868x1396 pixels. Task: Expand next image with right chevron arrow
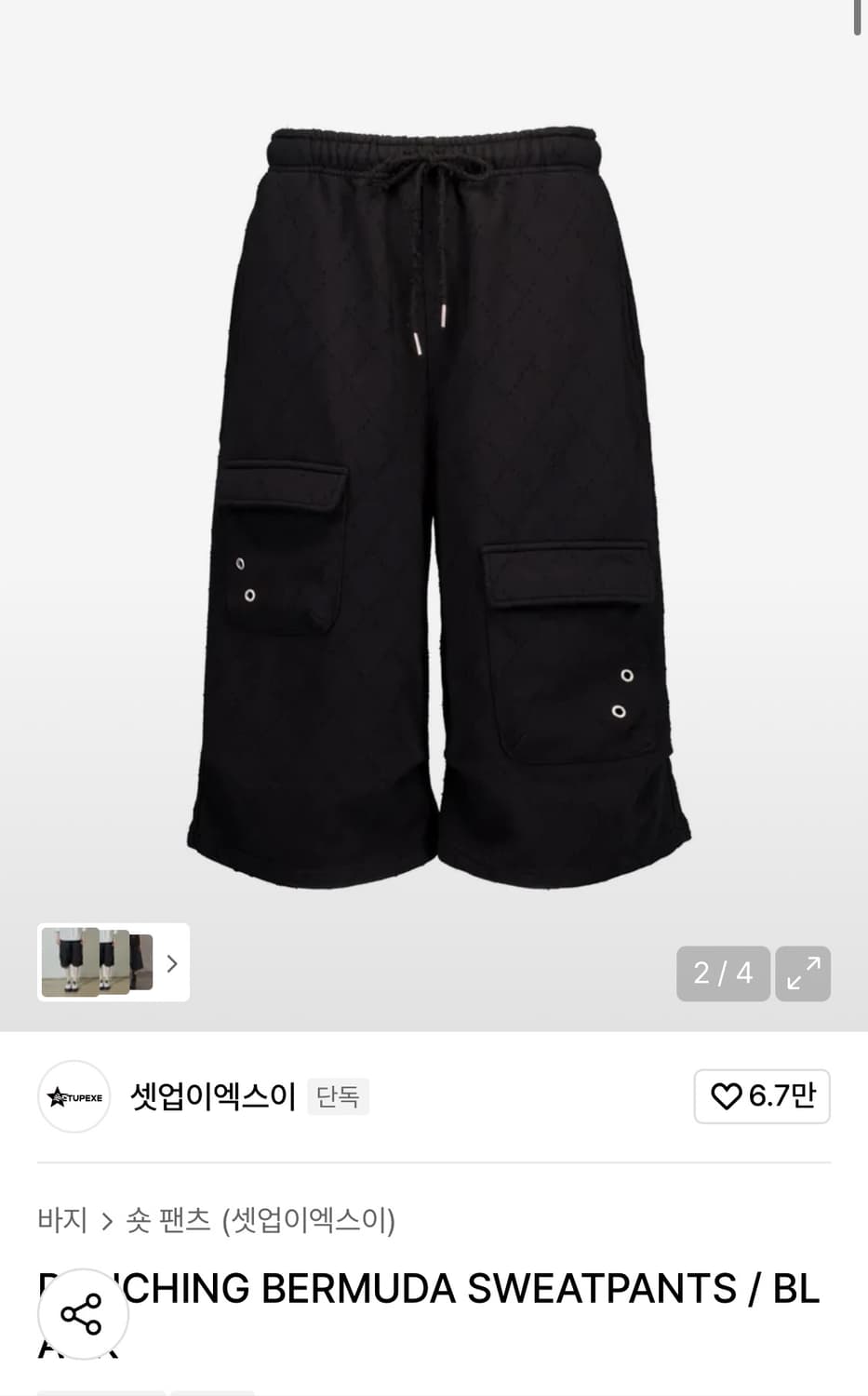pyautogui.click(x=171, y=962)
